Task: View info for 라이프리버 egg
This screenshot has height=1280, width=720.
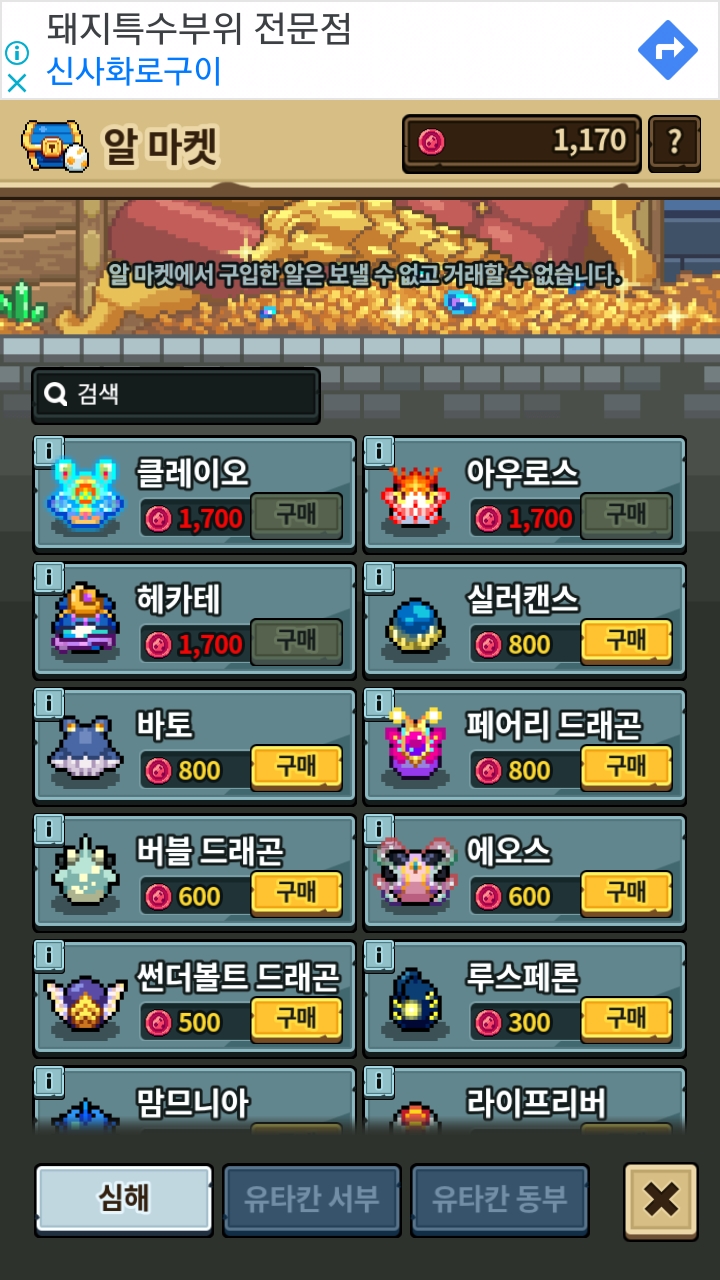Action: pyautogui.click(x=379, y=1081)
